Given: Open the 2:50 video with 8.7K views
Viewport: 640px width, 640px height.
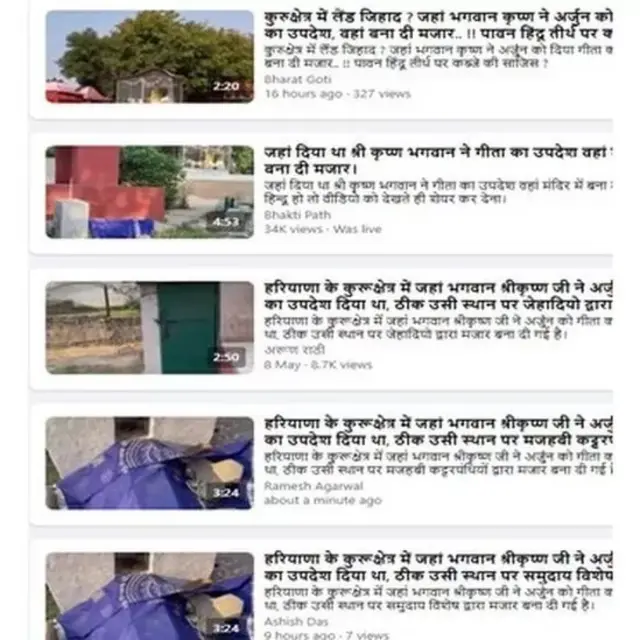Looking at the screenshot, I should [149, 327].
